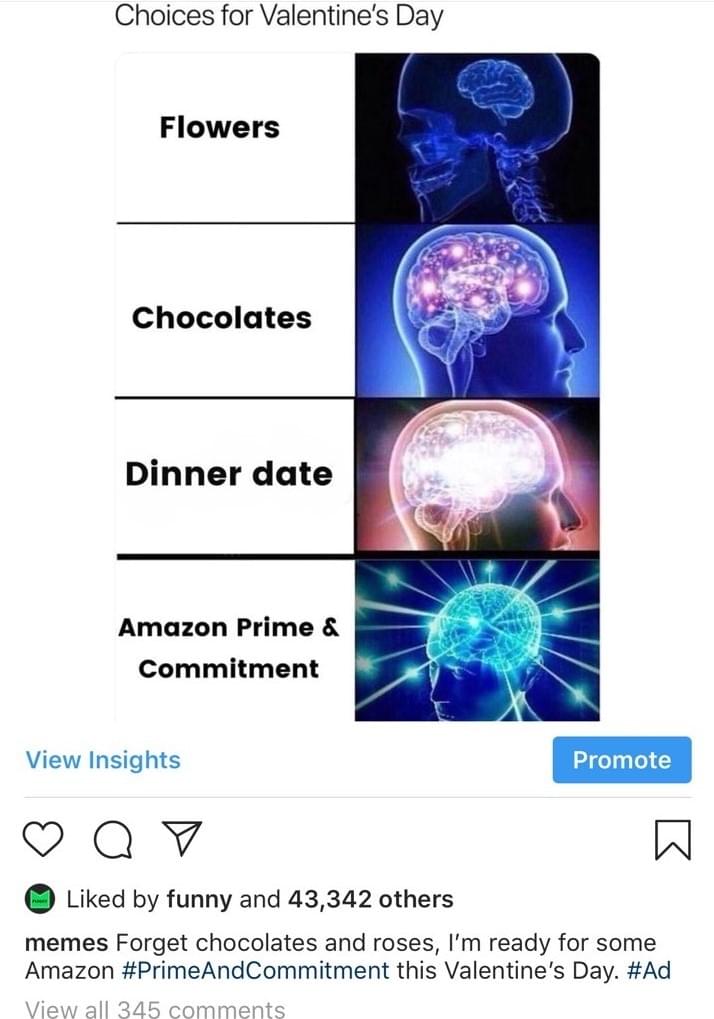This screenshot has width=714, height=1019.
Task: Open View Insights for this post
Action: pos(103,760)
